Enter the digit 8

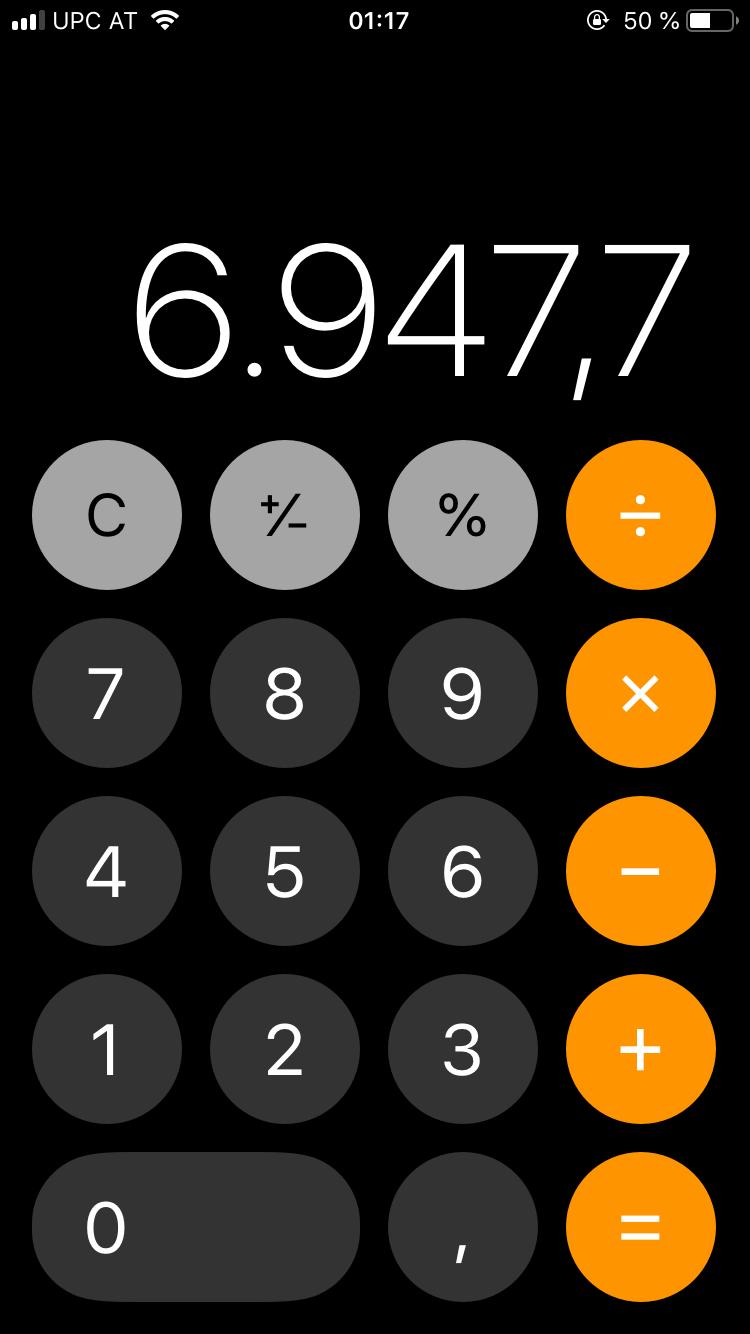click(285, 693)
